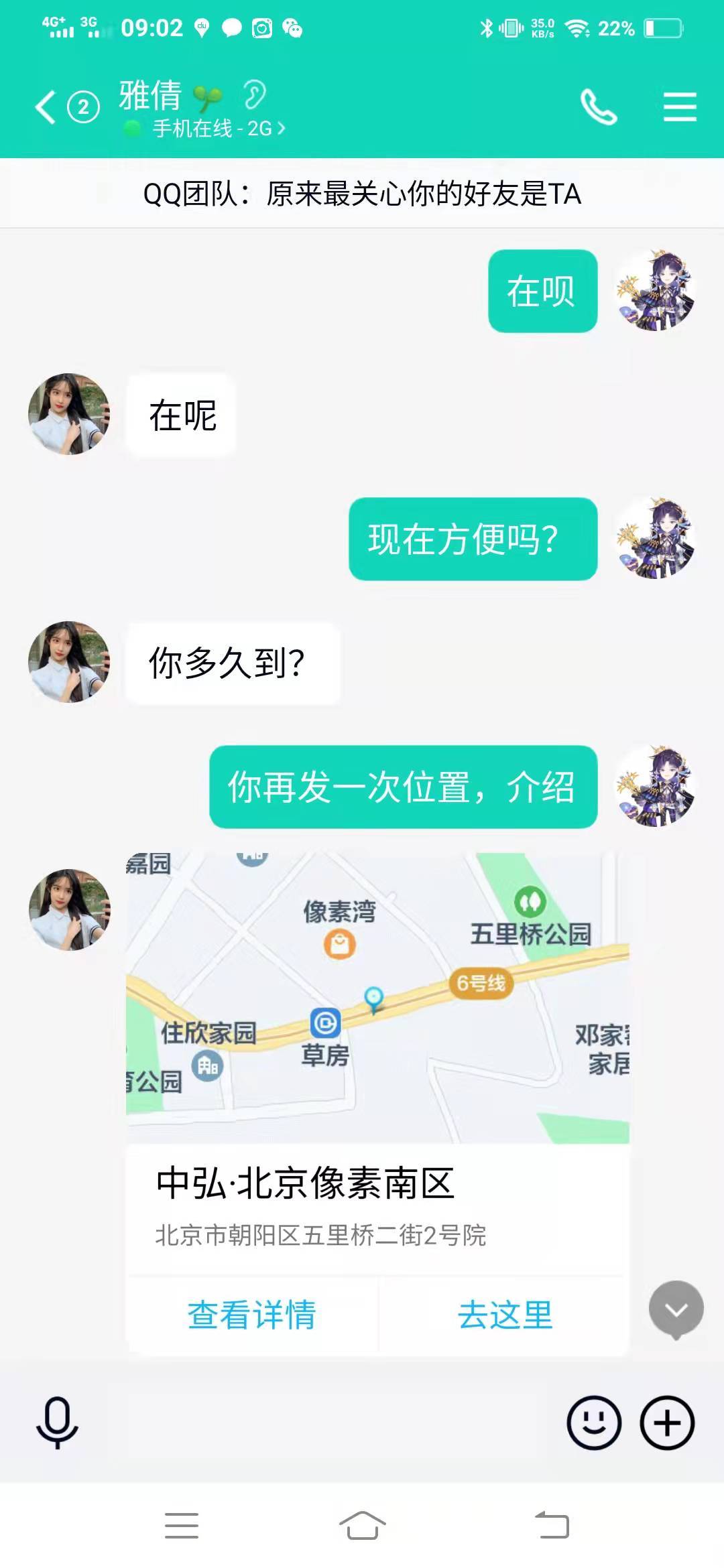Focus the message text field
The width and height of the screenshot is (724, 1568).
click(x=322, y=1423)
